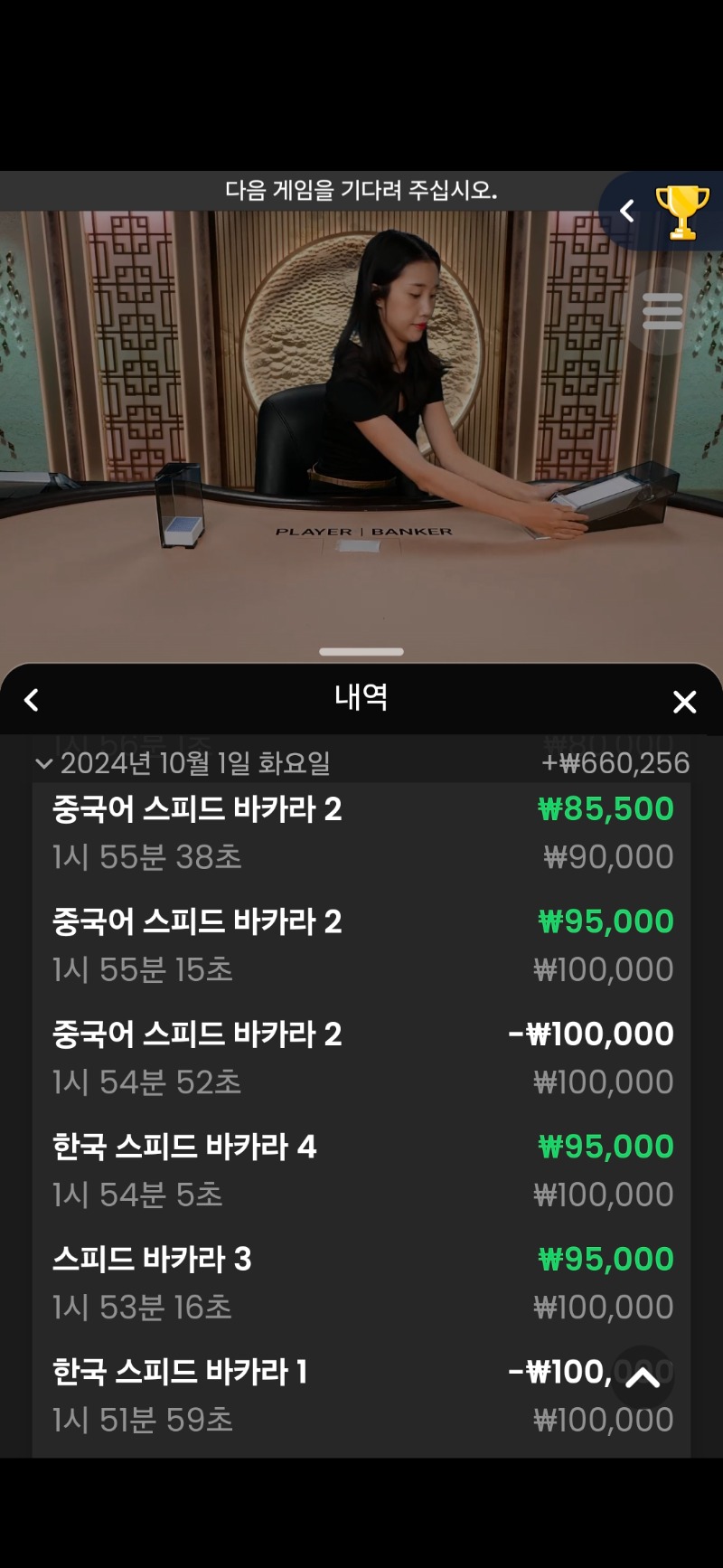Open the trophy tournament panel

point(682,212)
